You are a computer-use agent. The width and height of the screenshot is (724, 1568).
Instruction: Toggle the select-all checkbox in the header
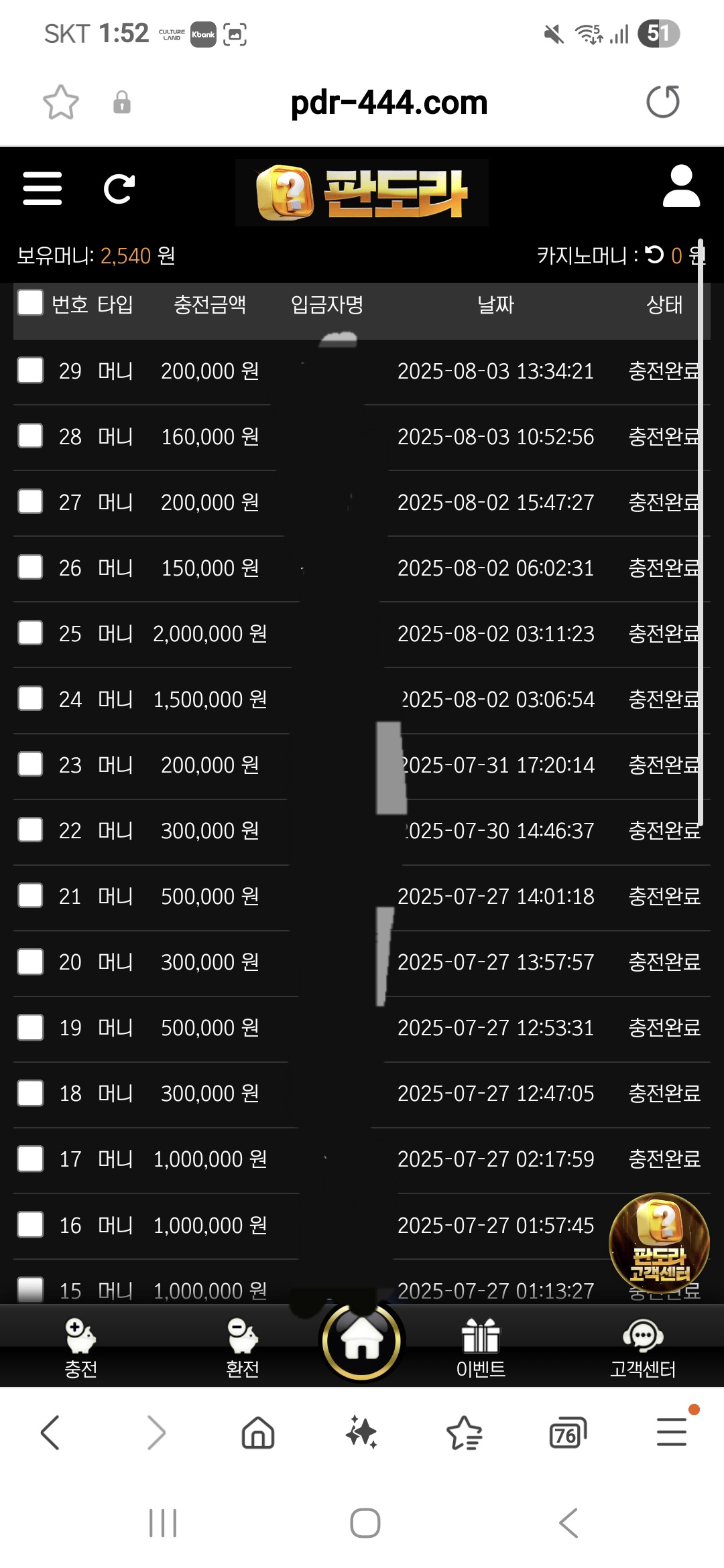pos(30,303)
